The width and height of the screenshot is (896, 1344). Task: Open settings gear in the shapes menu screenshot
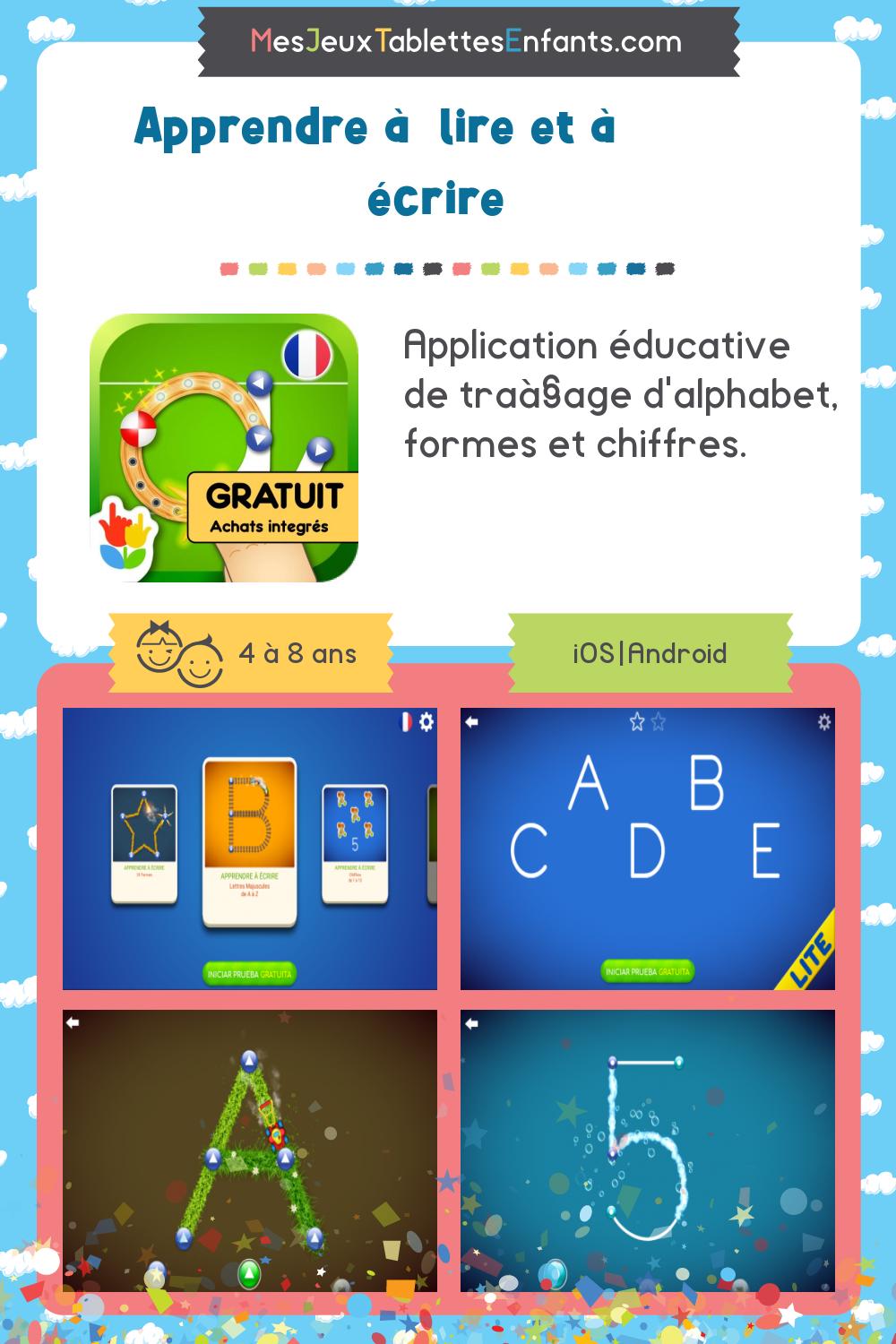click(x=426, y=721)
